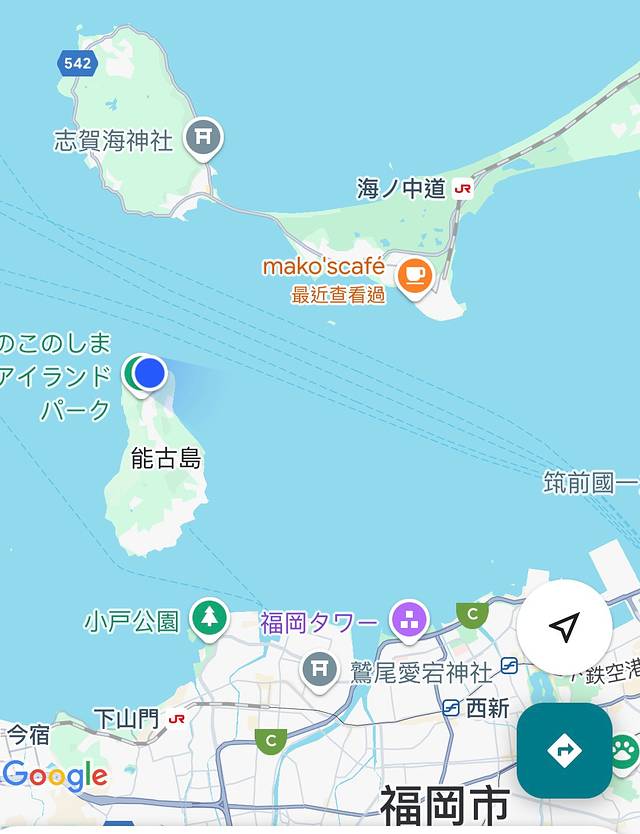Tap the 福岡タワー landmark pin
The image size is (640, 834).
coord(408,620)
